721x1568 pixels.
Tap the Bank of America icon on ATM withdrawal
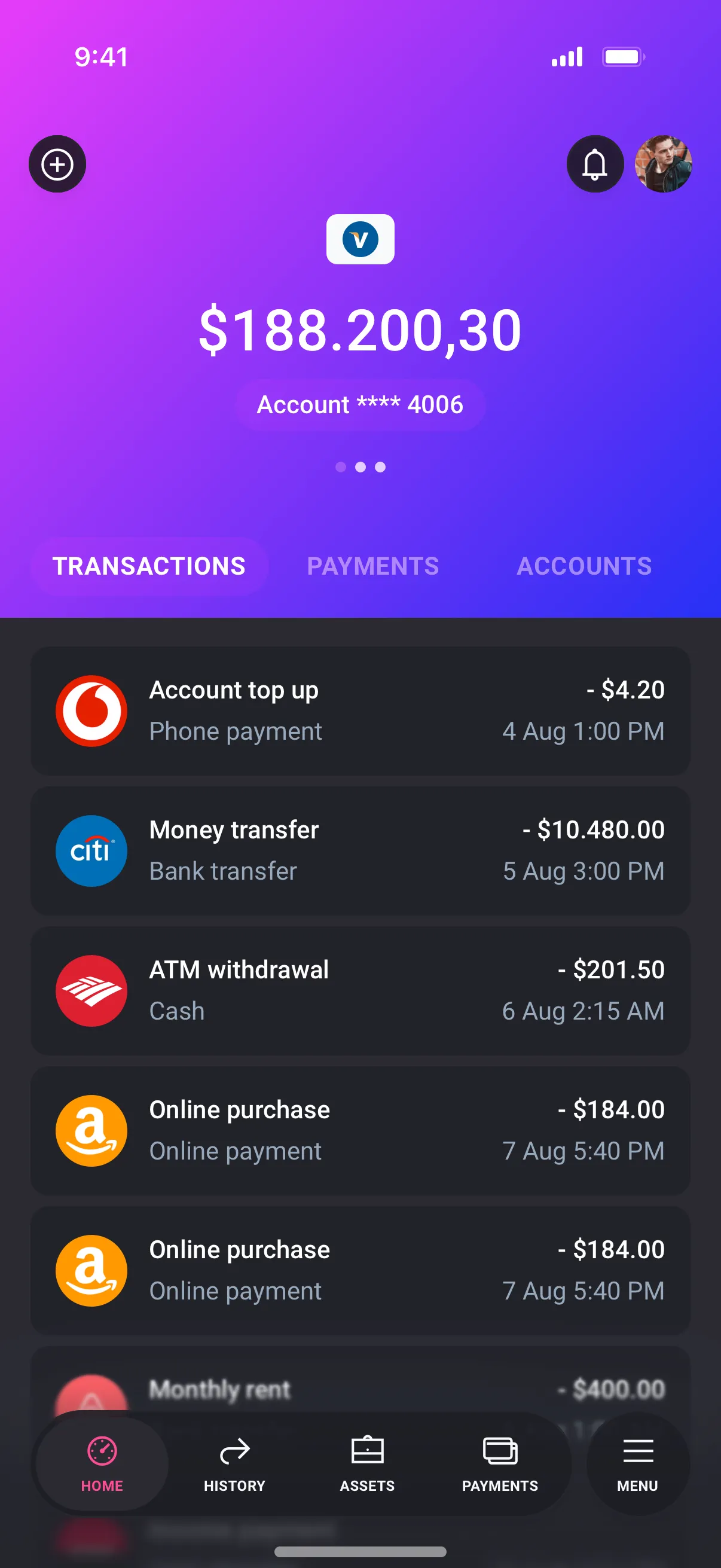pos(91,991)
